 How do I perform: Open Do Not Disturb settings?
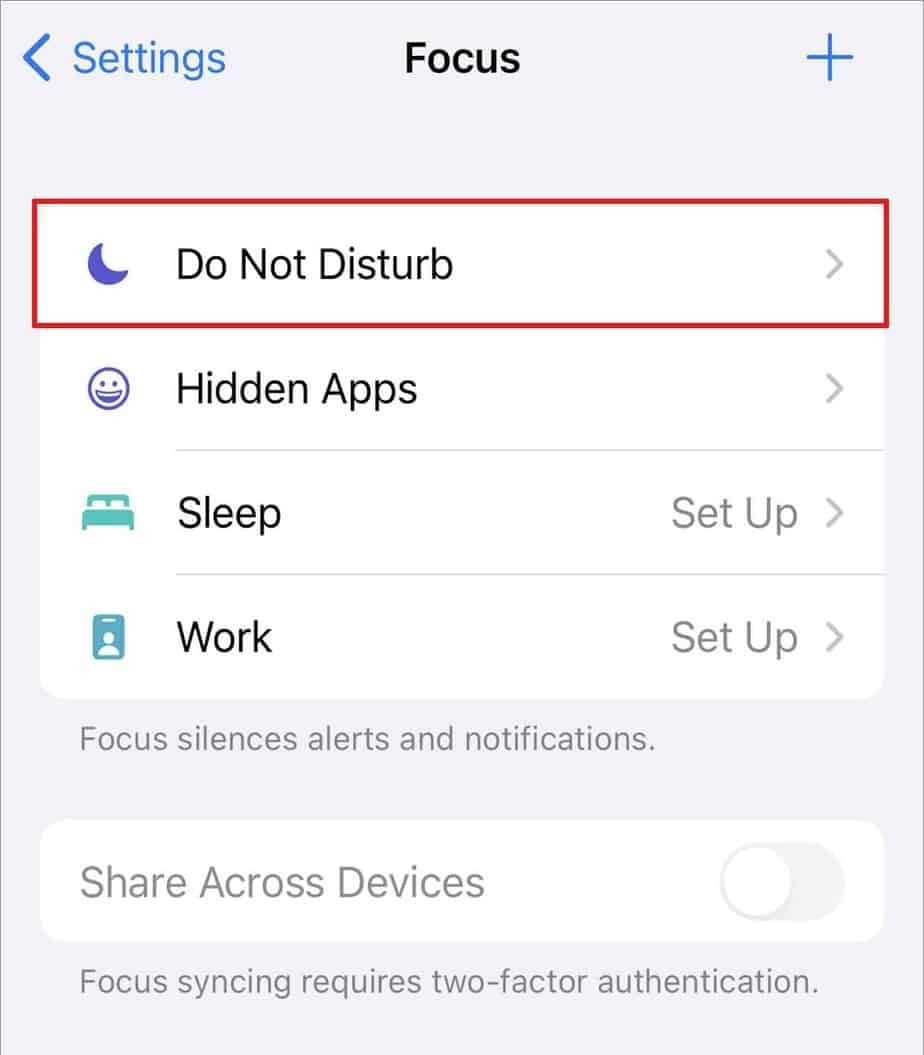point(460,265)
